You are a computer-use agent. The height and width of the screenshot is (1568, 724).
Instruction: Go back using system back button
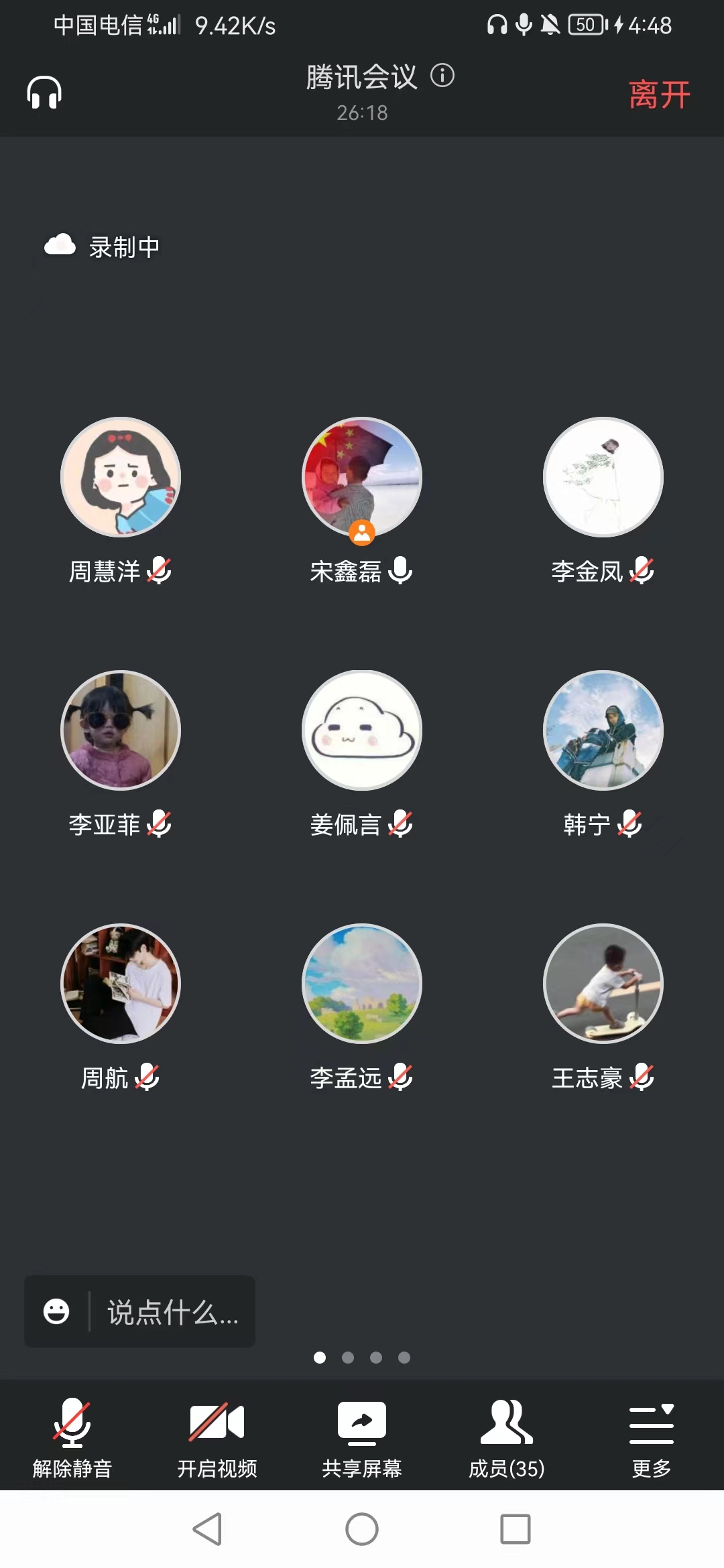coord(208,1529)
